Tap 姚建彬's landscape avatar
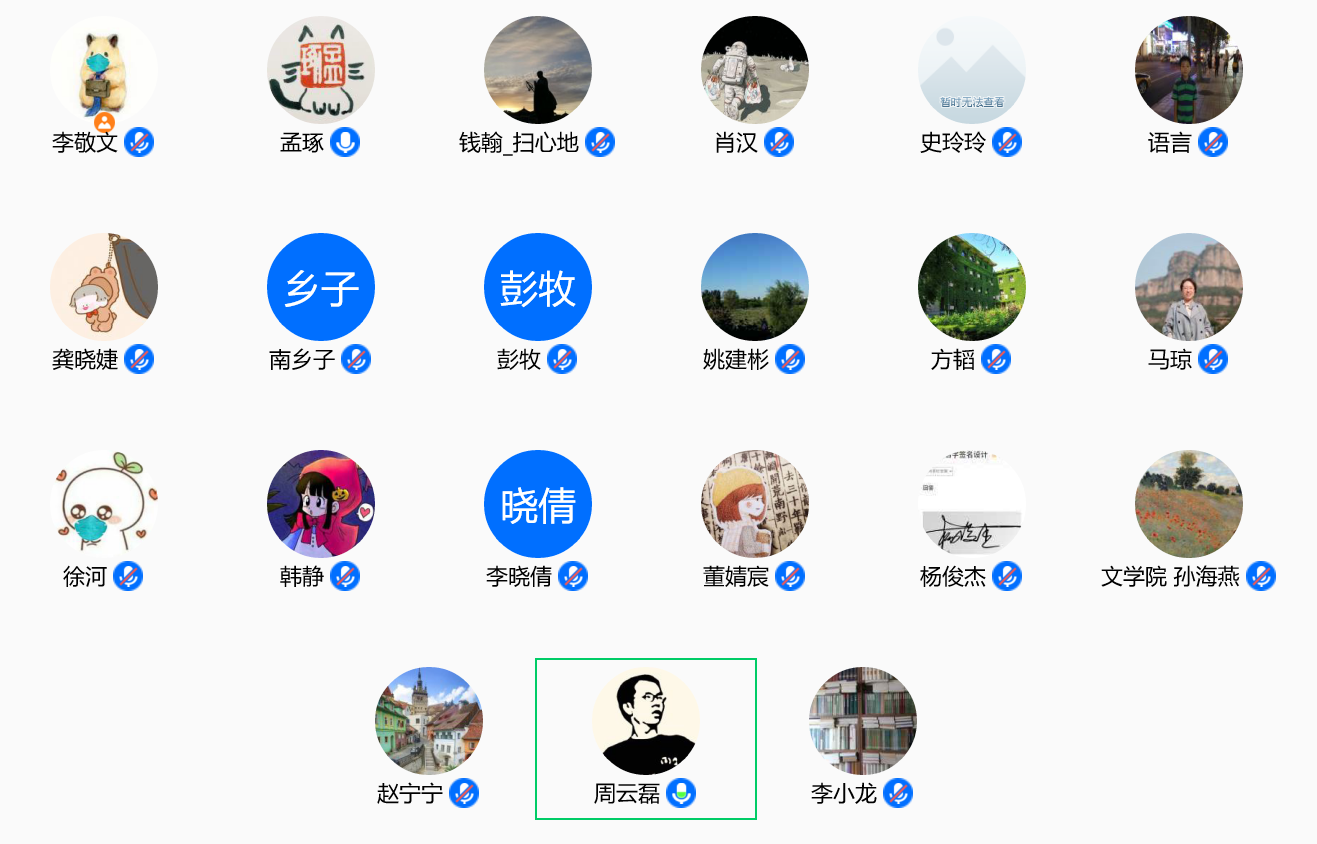The height and width of the screenshot is (844, 1317). [x=755, y=287]
